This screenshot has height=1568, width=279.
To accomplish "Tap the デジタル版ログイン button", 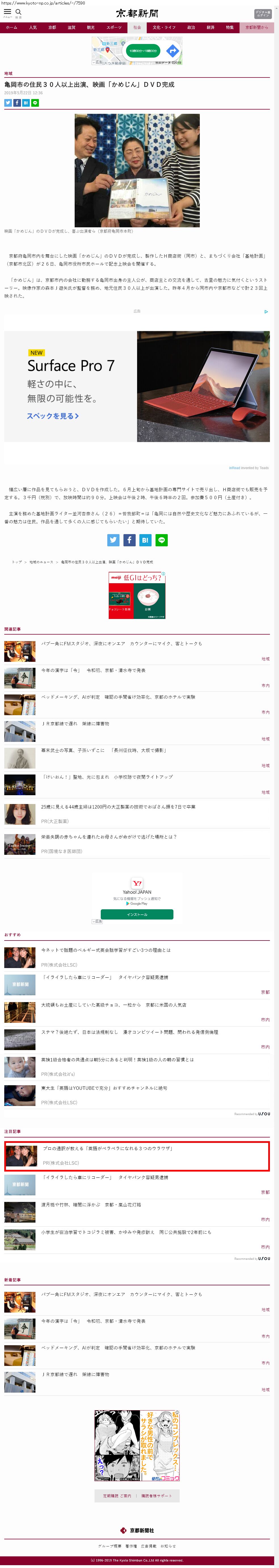I will (x=263, y=13).
